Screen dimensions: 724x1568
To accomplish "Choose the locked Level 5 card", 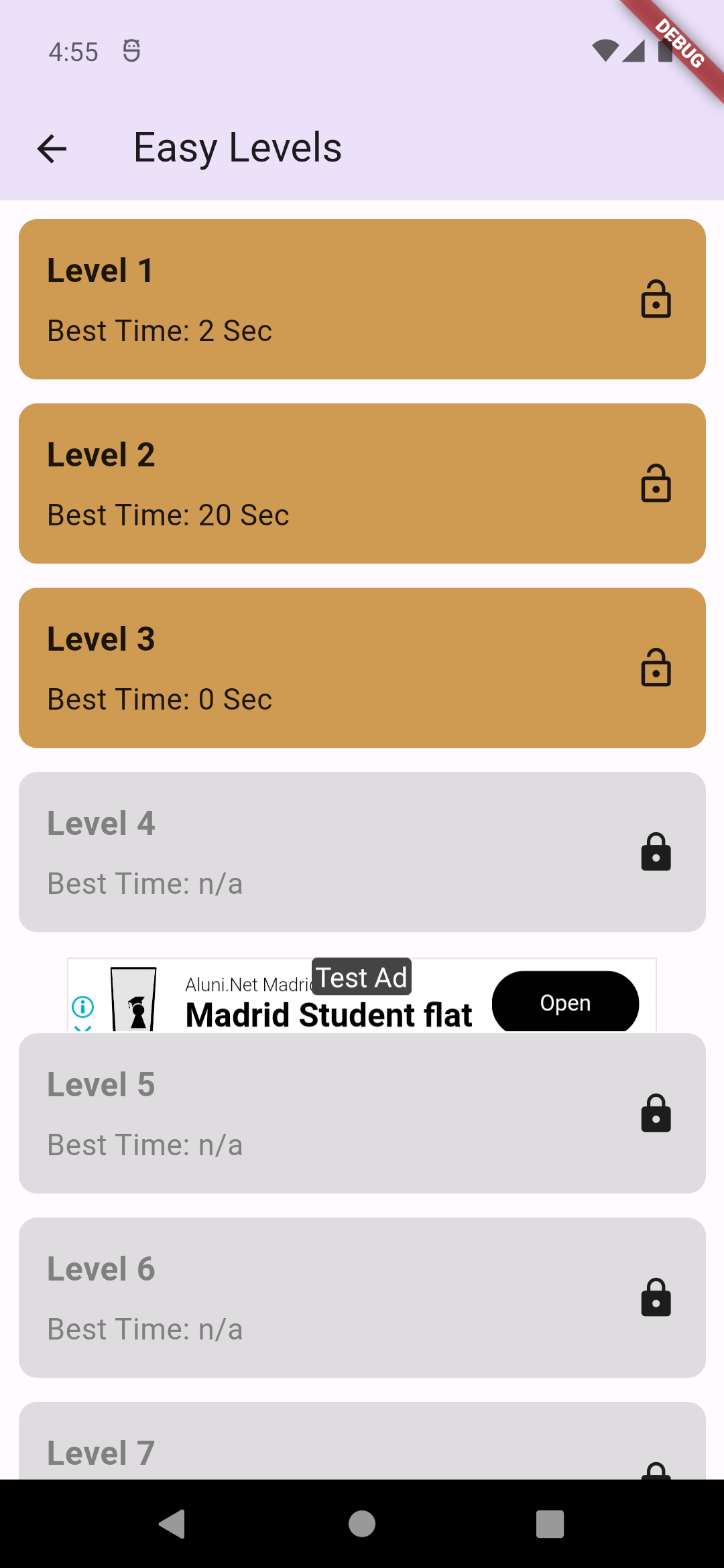I will click(362, 1113).
